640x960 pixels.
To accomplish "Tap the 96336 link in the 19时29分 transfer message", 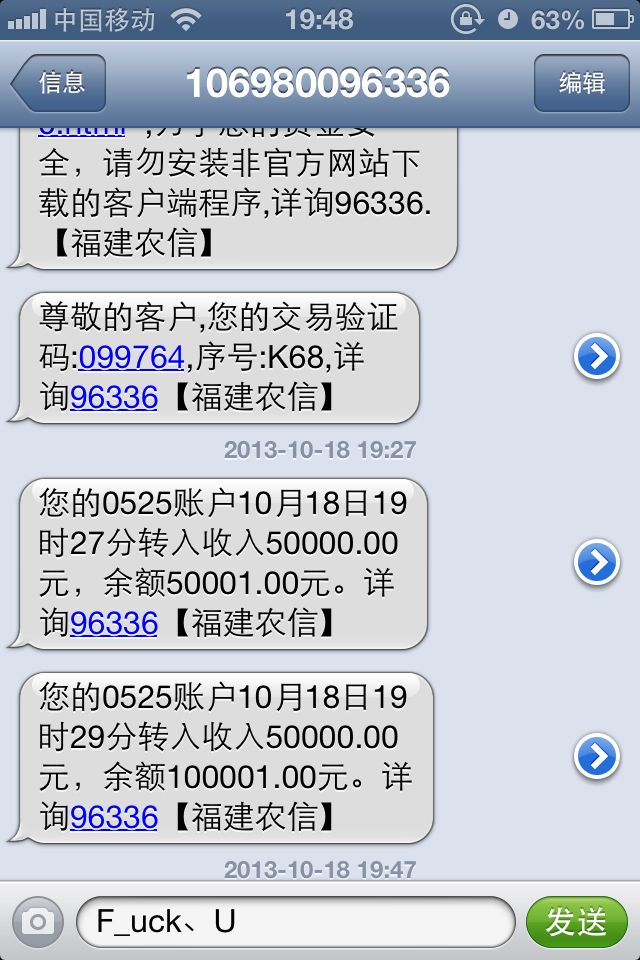I will (114, 817).
